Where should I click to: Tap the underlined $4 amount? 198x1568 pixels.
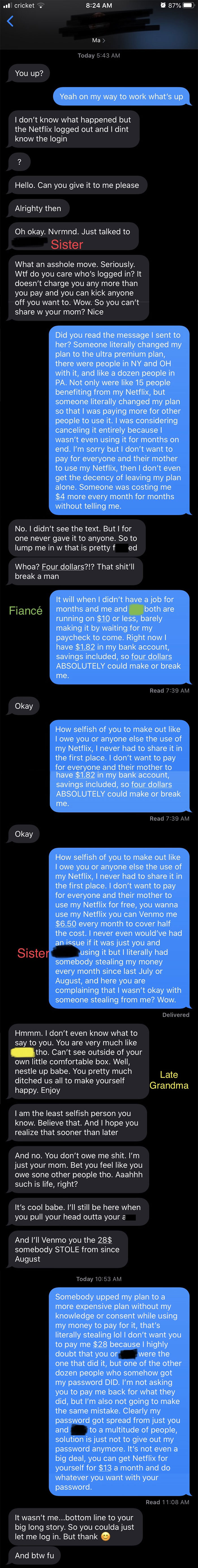(60, 496)
